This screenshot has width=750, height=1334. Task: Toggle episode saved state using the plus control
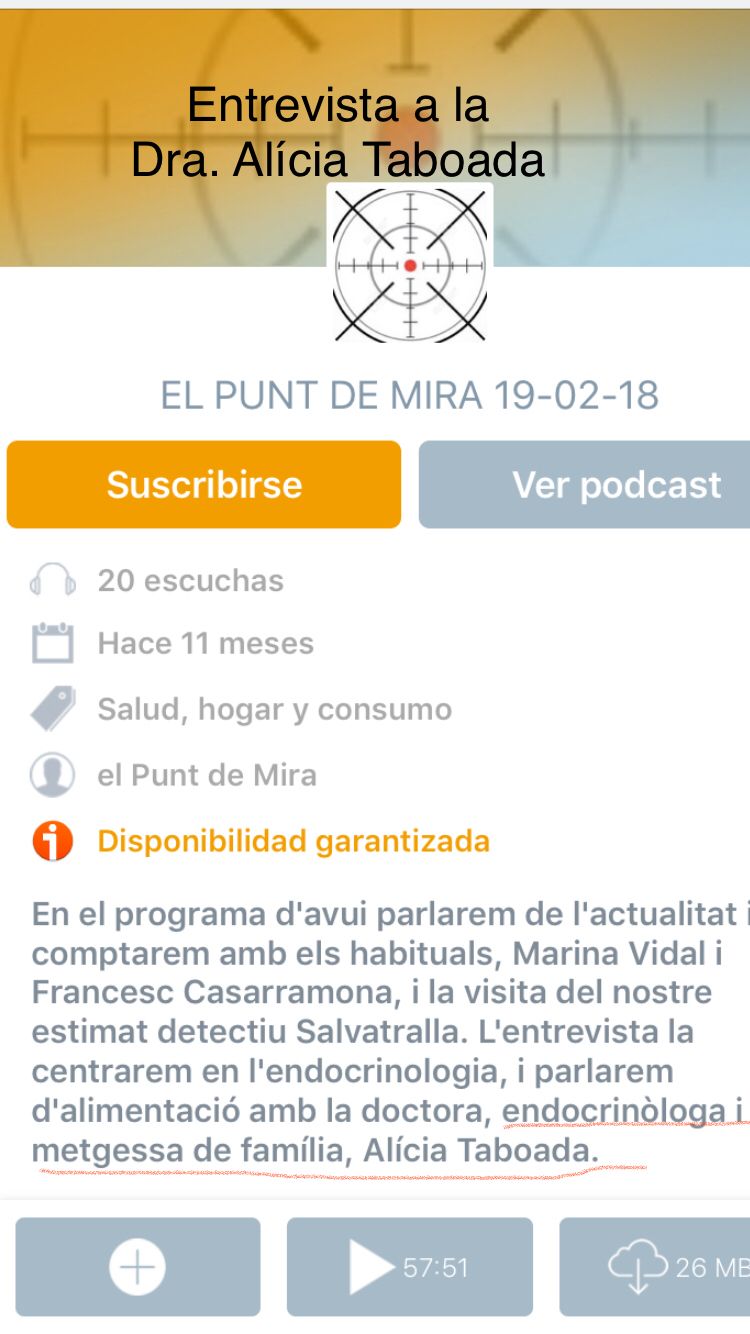pyautogui.click(x=138, y=1267)
